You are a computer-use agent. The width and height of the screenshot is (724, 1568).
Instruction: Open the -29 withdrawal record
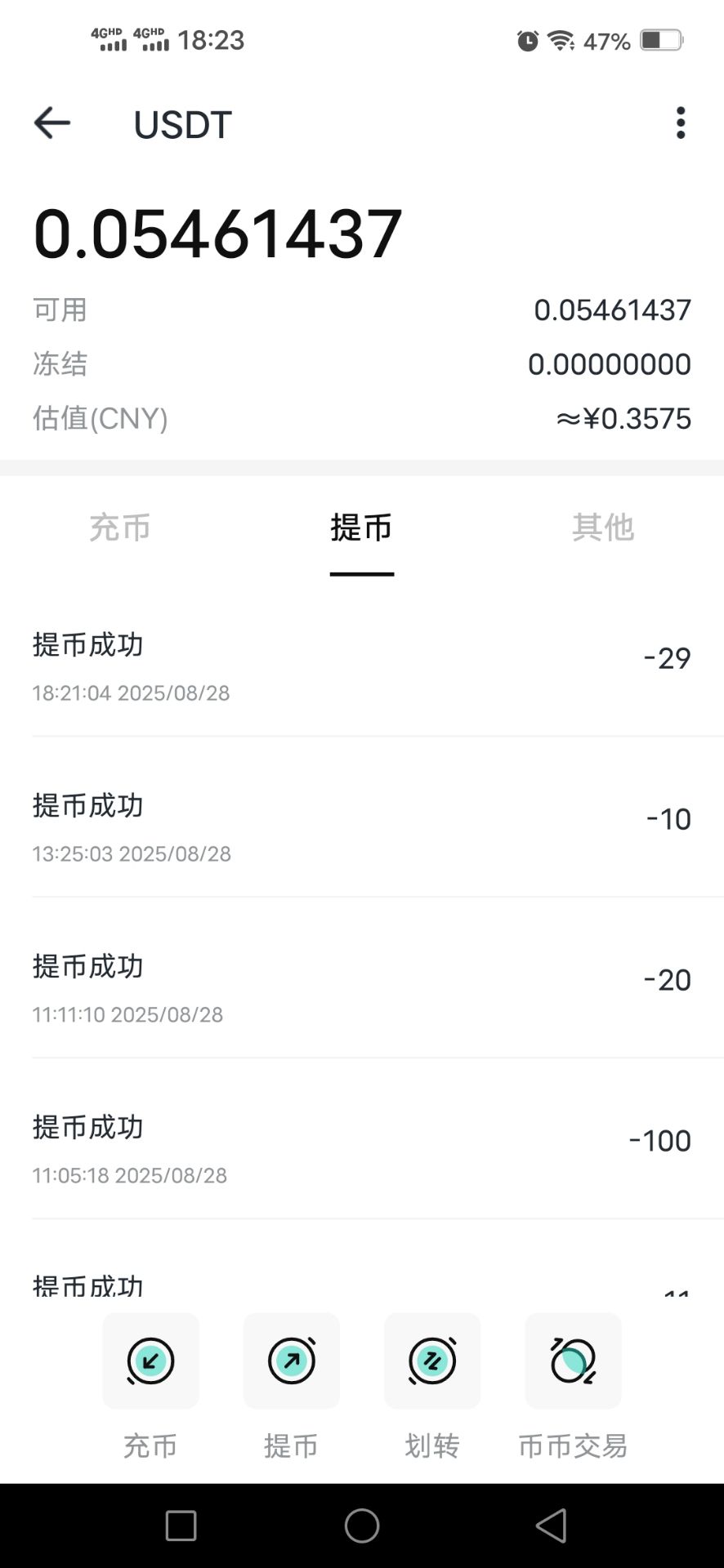coord(361,666)
